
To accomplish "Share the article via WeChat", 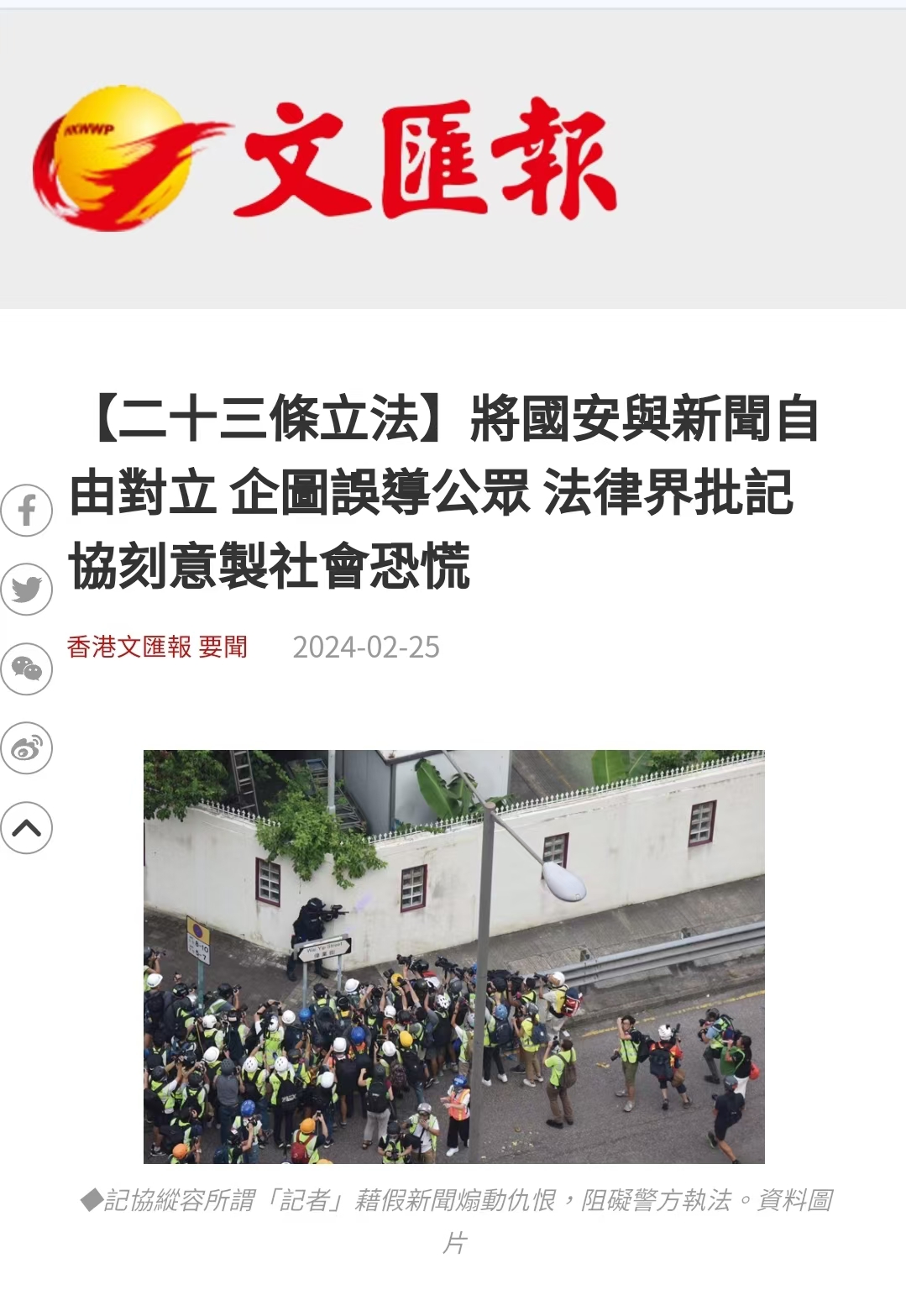I will point(27,669).
